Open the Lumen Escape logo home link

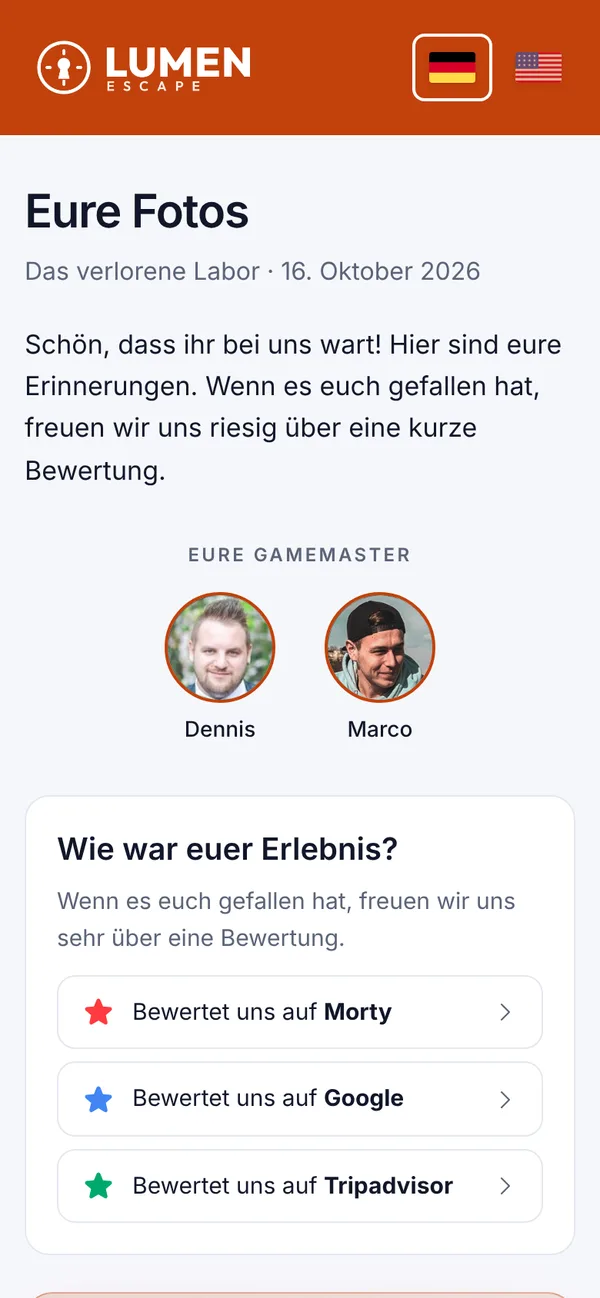click(x=144, y=67)
